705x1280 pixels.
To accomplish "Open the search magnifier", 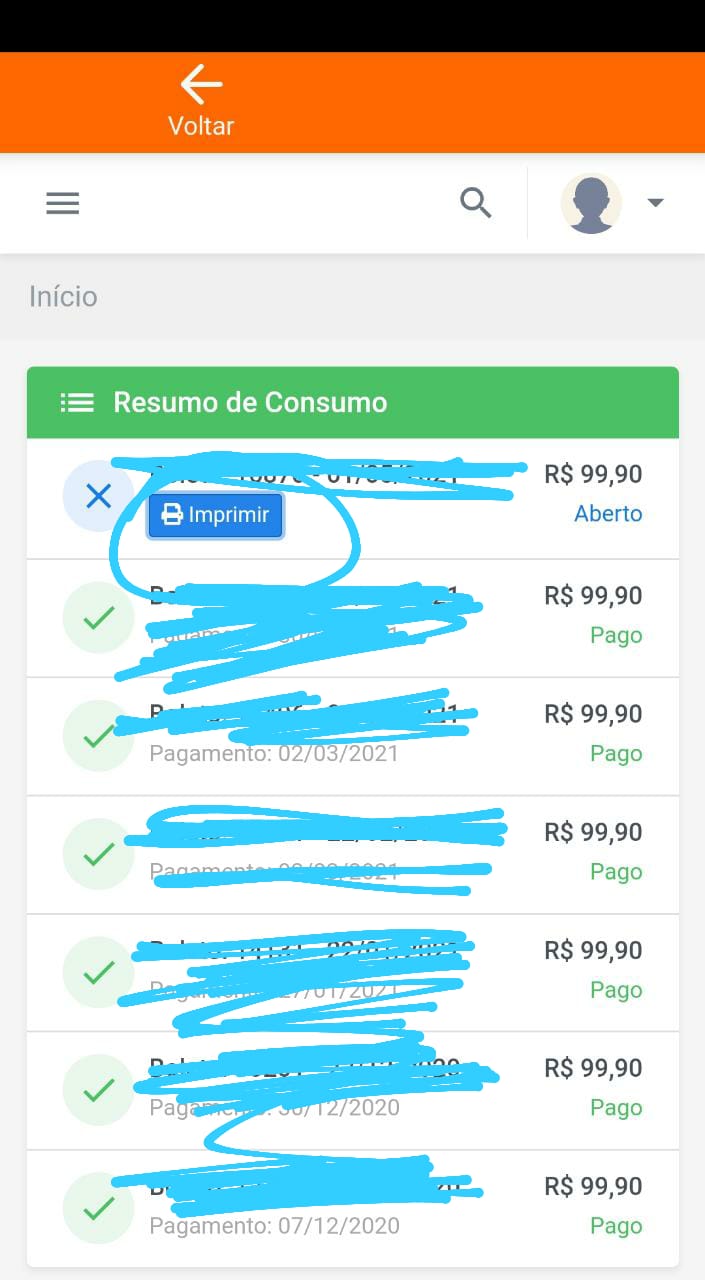I will (475, 203).
